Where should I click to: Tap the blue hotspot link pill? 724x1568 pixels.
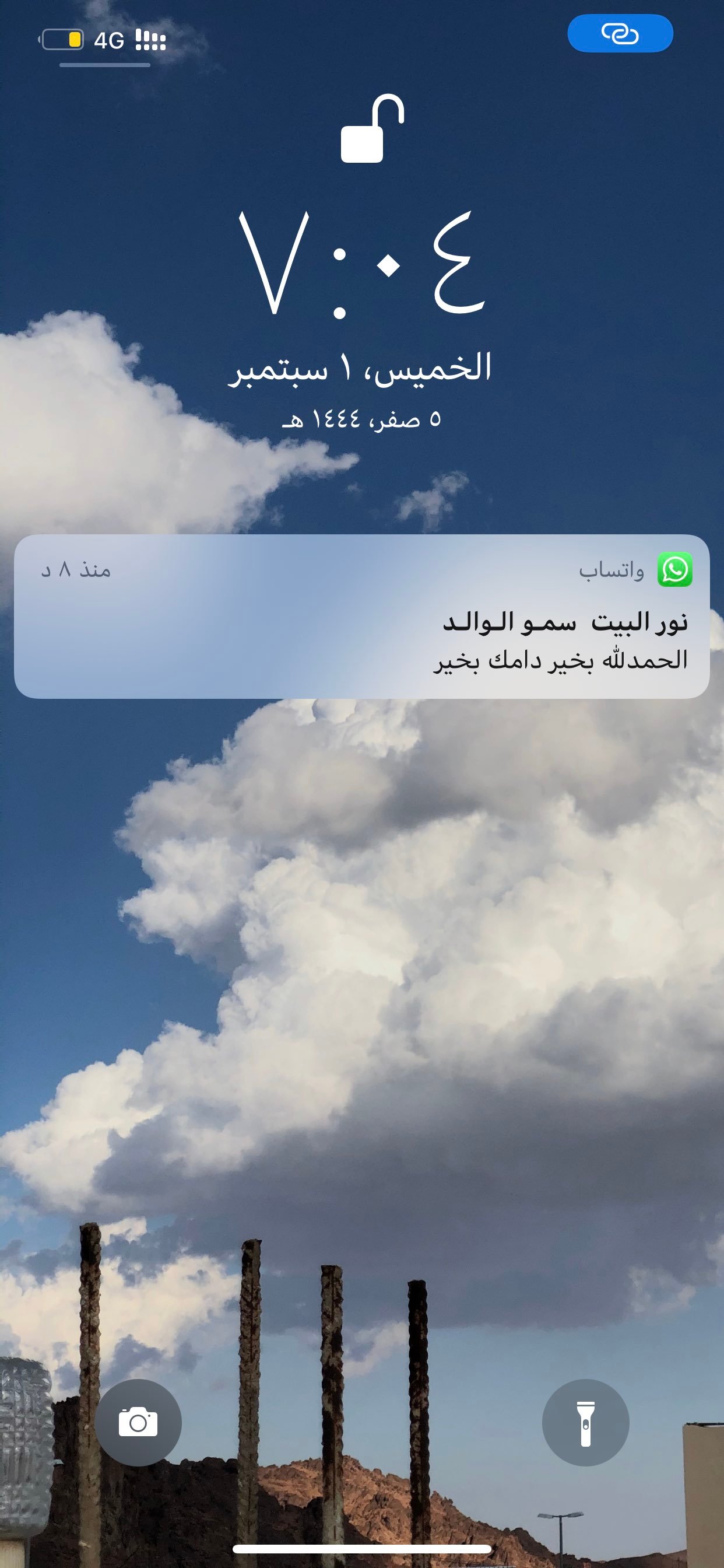click(x=620, y=33)
